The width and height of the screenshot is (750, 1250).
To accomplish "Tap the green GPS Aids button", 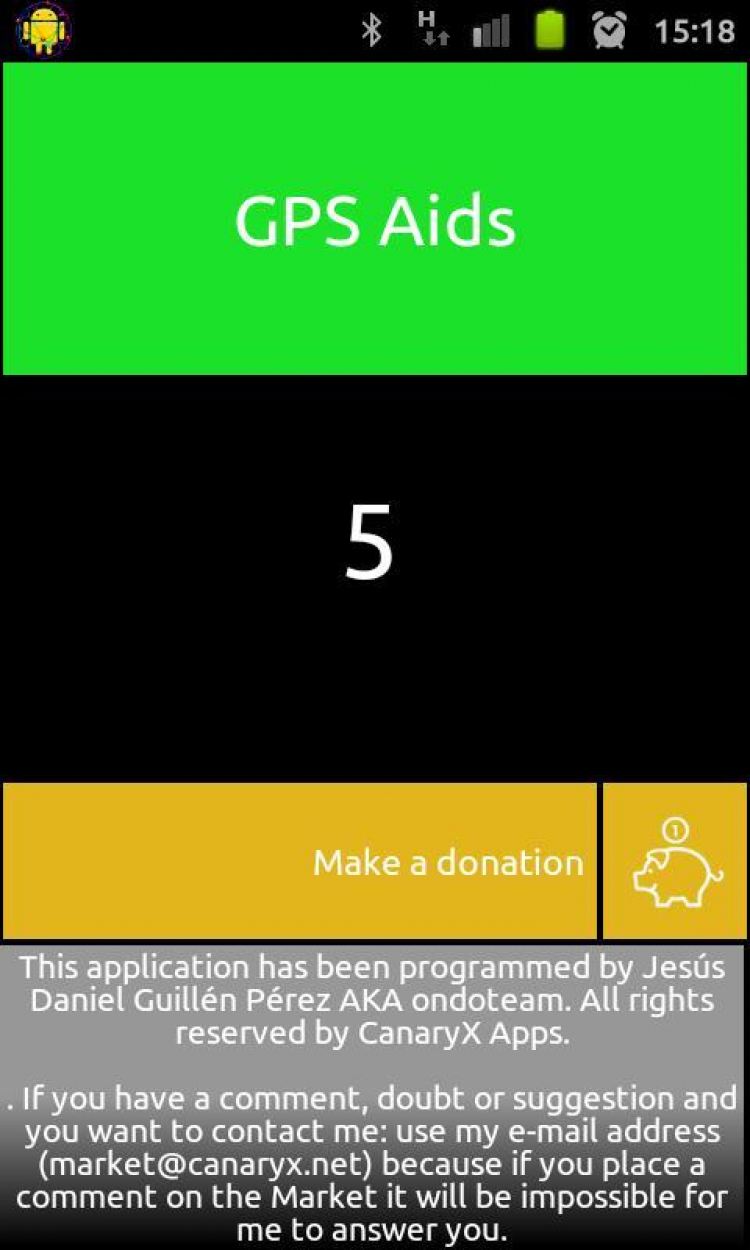I will (375, 220).
